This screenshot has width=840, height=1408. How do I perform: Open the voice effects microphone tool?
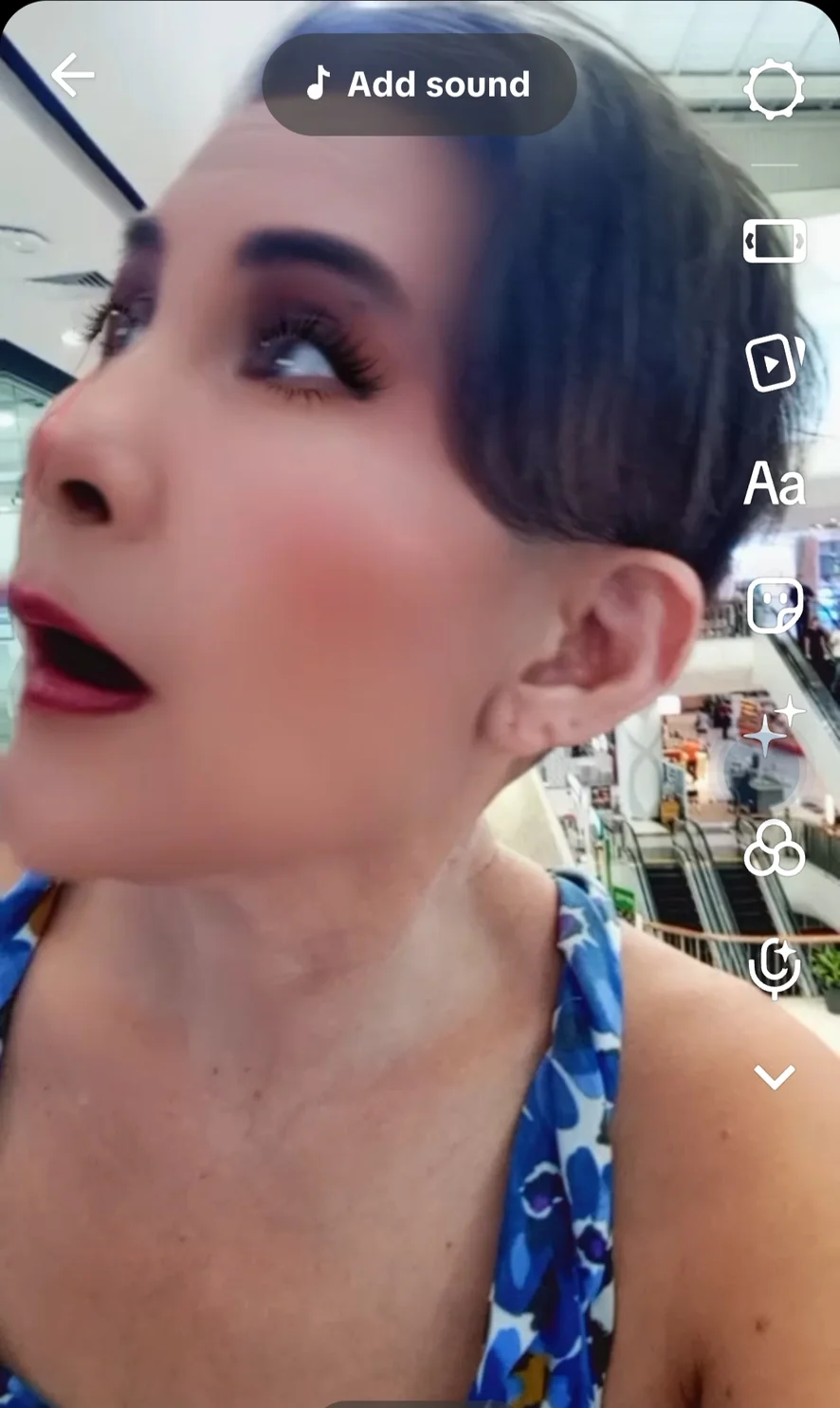pyautogui.click(x=775, y=968)
